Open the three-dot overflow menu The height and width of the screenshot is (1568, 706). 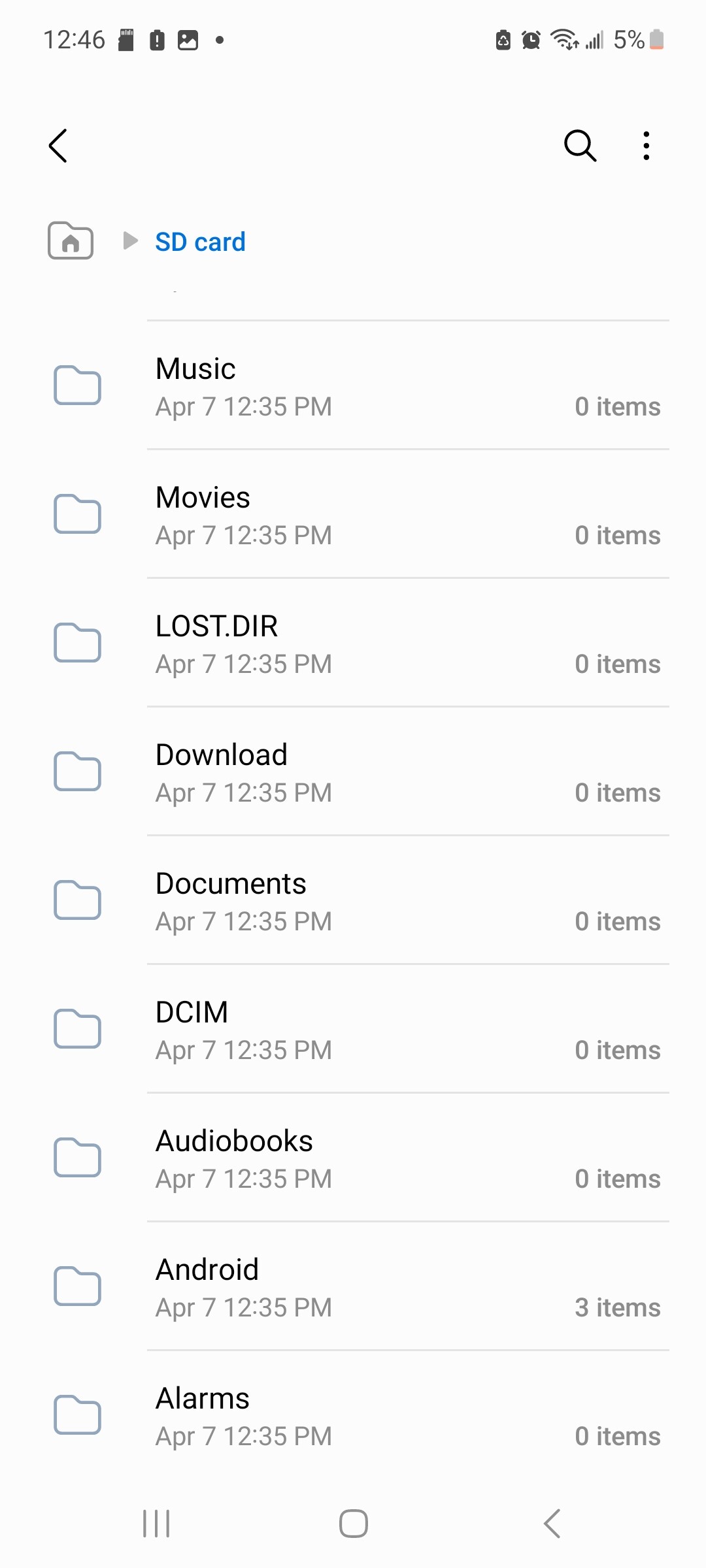point(646,145)
